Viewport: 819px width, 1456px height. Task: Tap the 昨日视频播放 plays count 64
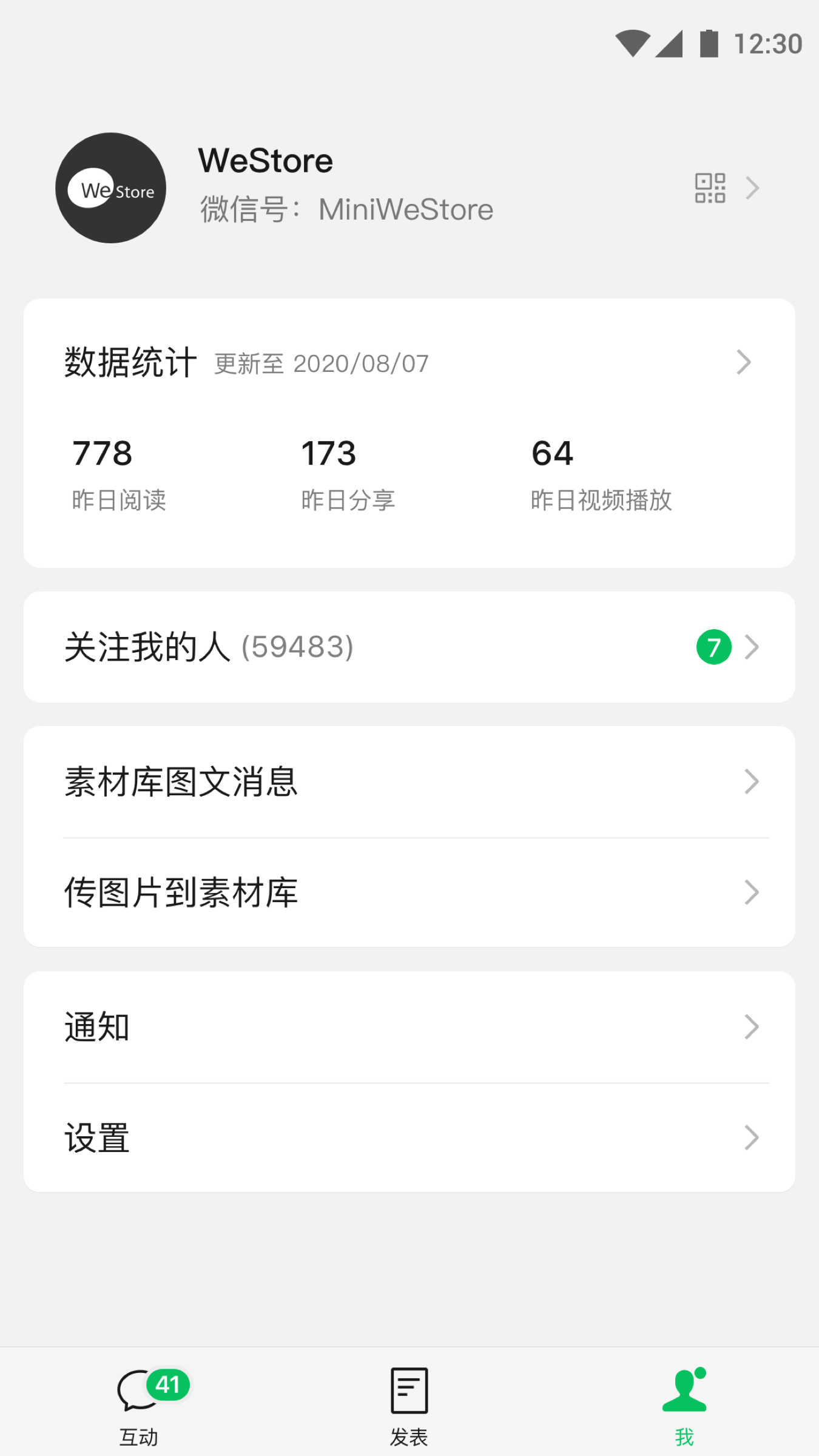point(551,453)
